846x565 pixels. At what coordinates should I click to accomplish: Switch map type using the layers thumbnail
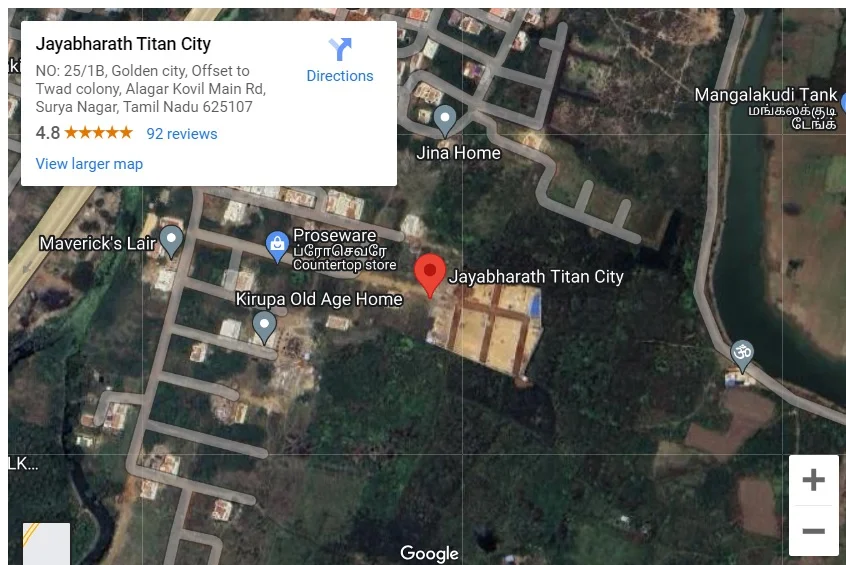pyautogui.click(x=46, y=543)
